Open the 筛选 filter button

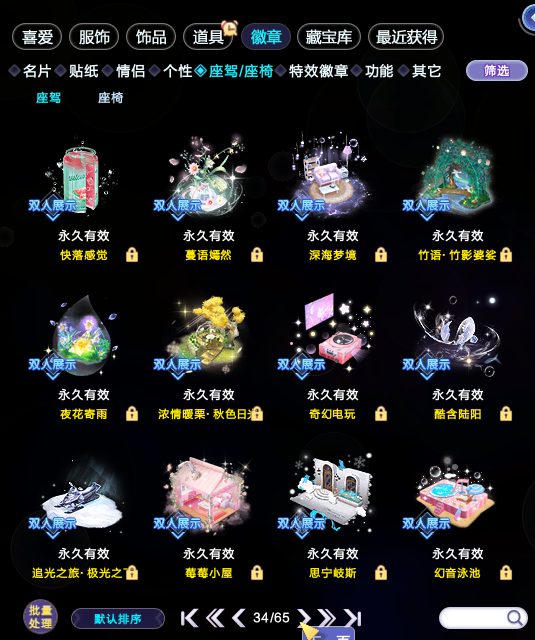point(497,71)
